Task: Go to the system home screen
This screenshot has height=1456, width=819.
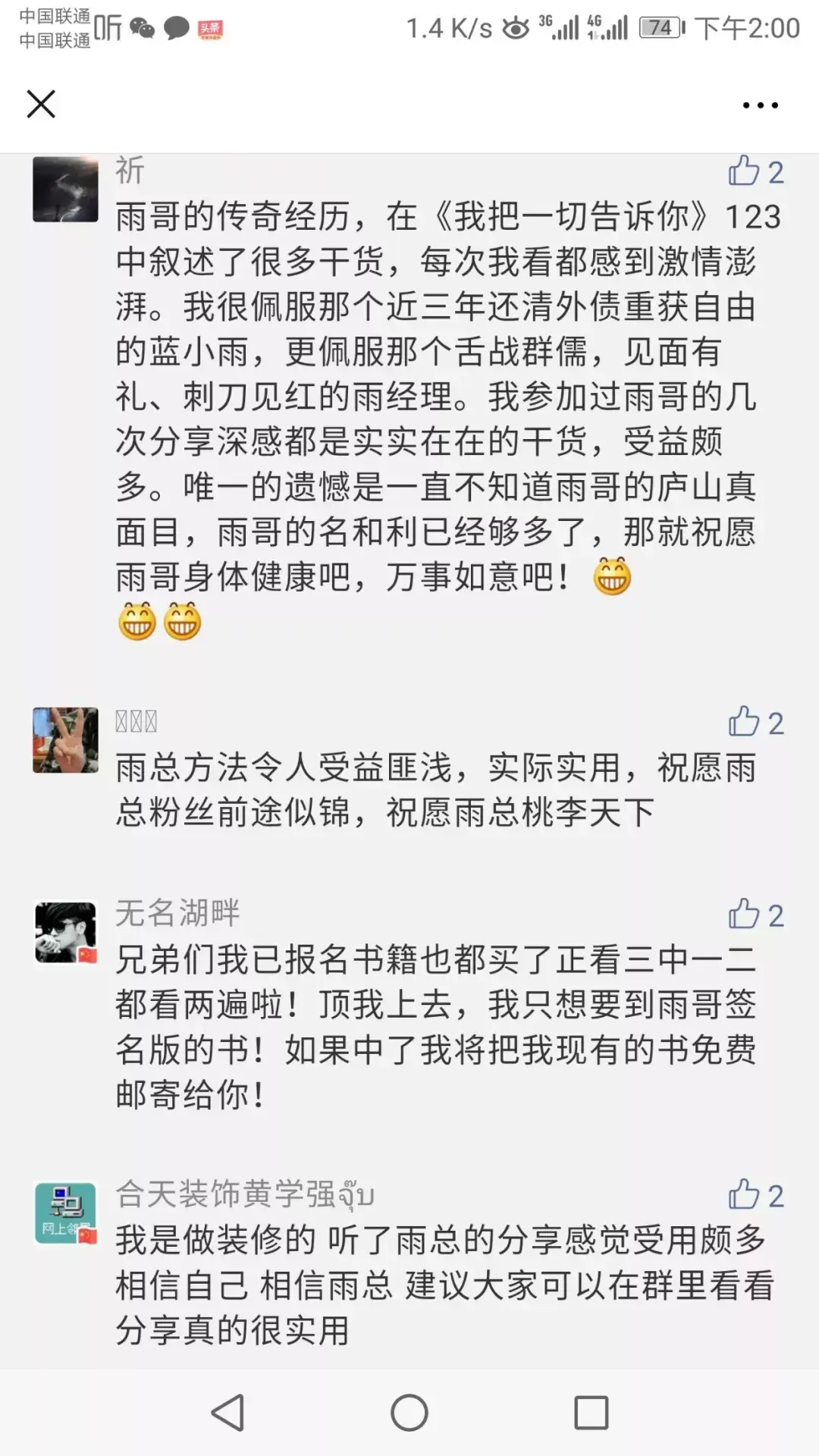Action: point(409,1413)
